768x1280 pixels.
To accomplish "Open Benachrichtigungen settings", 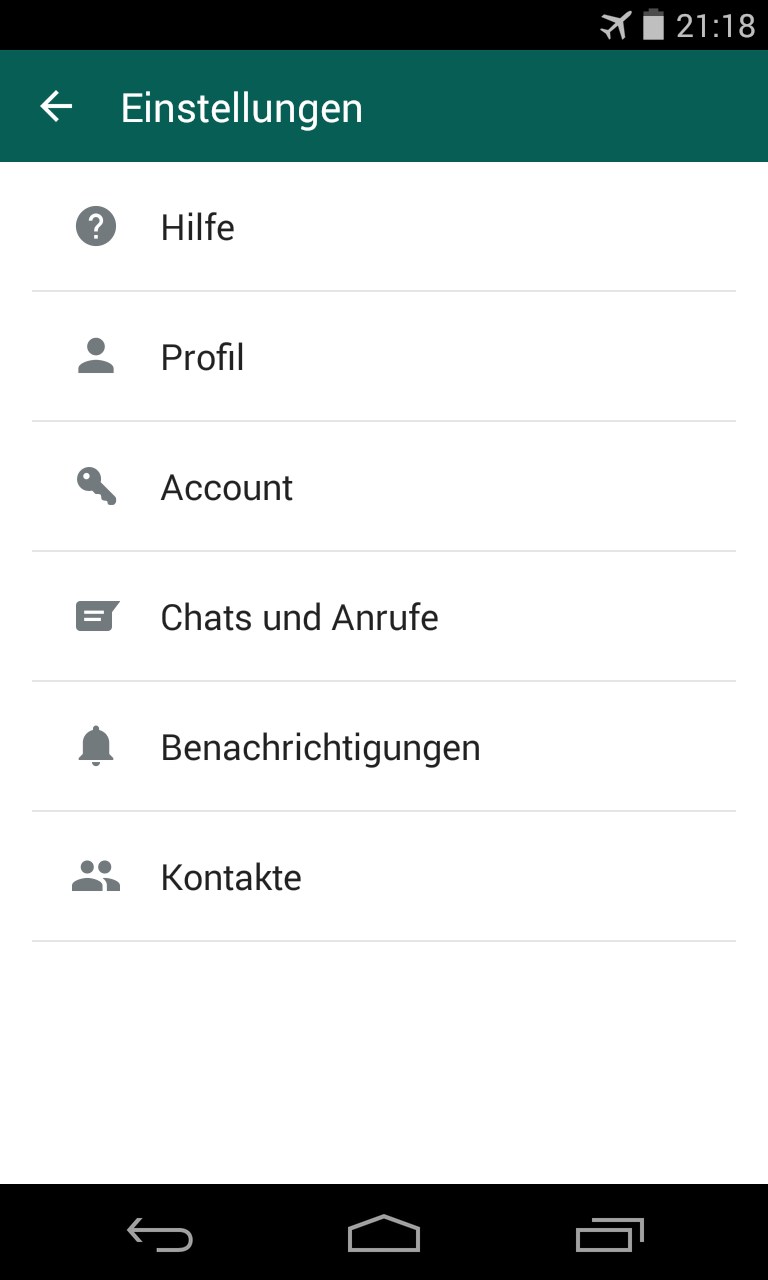I will (384, 747).
